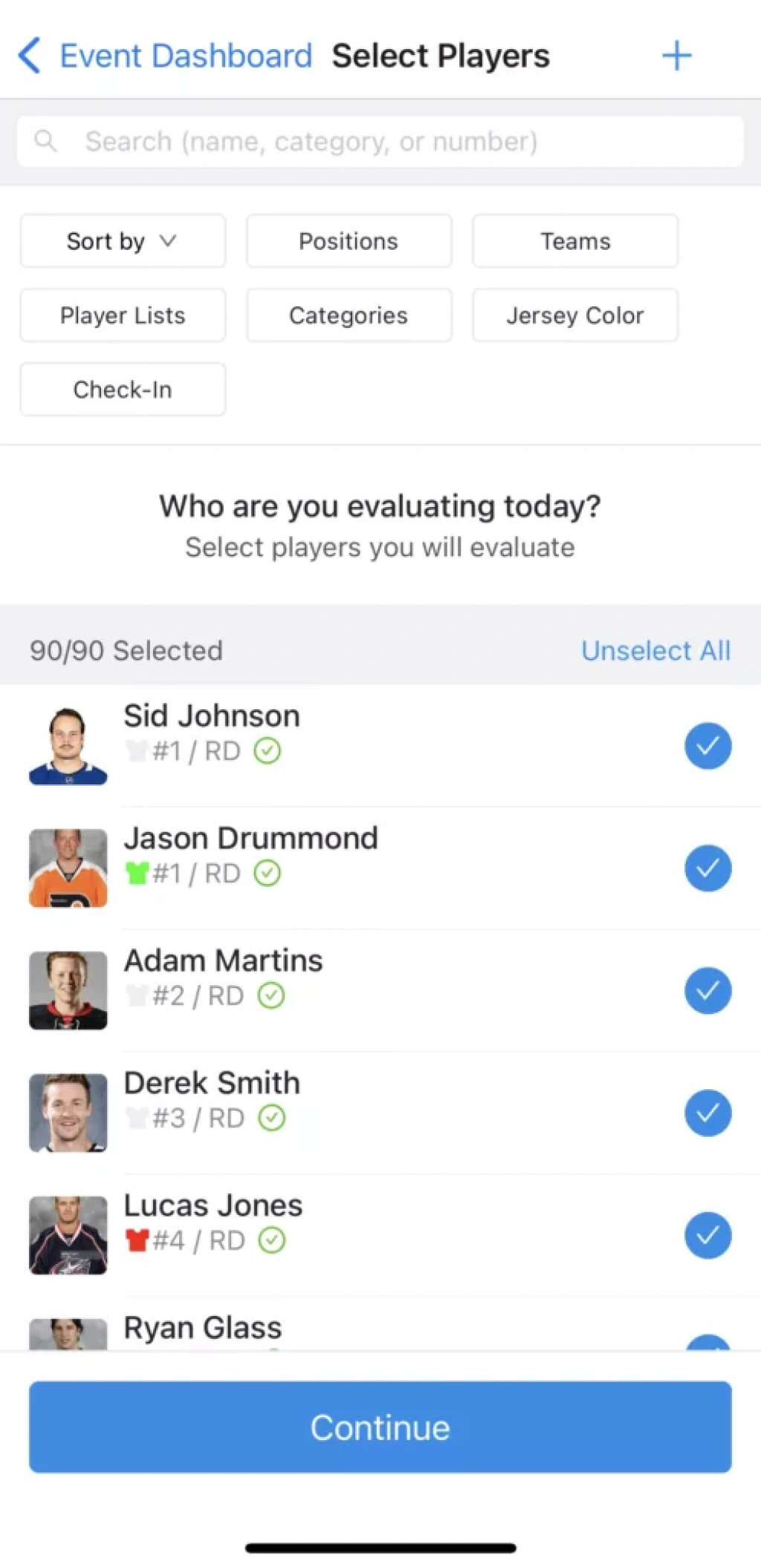Filter players by Teams
This screenshot has height=1568, width=761.
574,241
